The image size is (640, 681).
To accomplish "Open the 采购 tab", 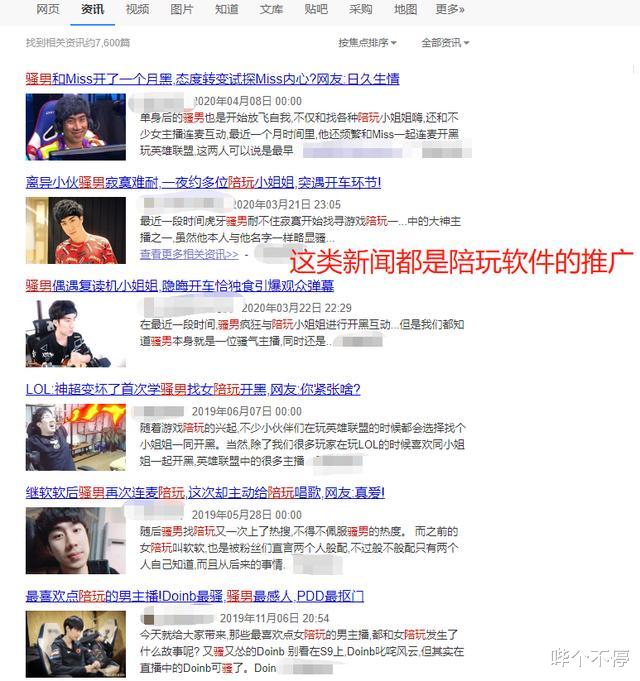I will coord(361,9).
